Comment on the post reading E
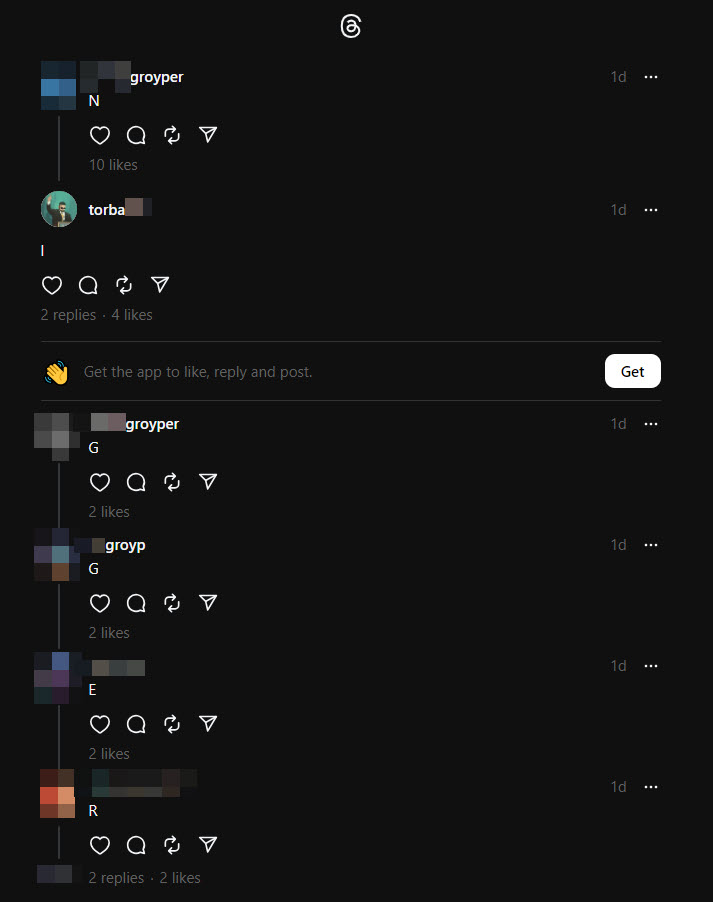The width and height of the screenshot is (713, 902). click(136, 723)
